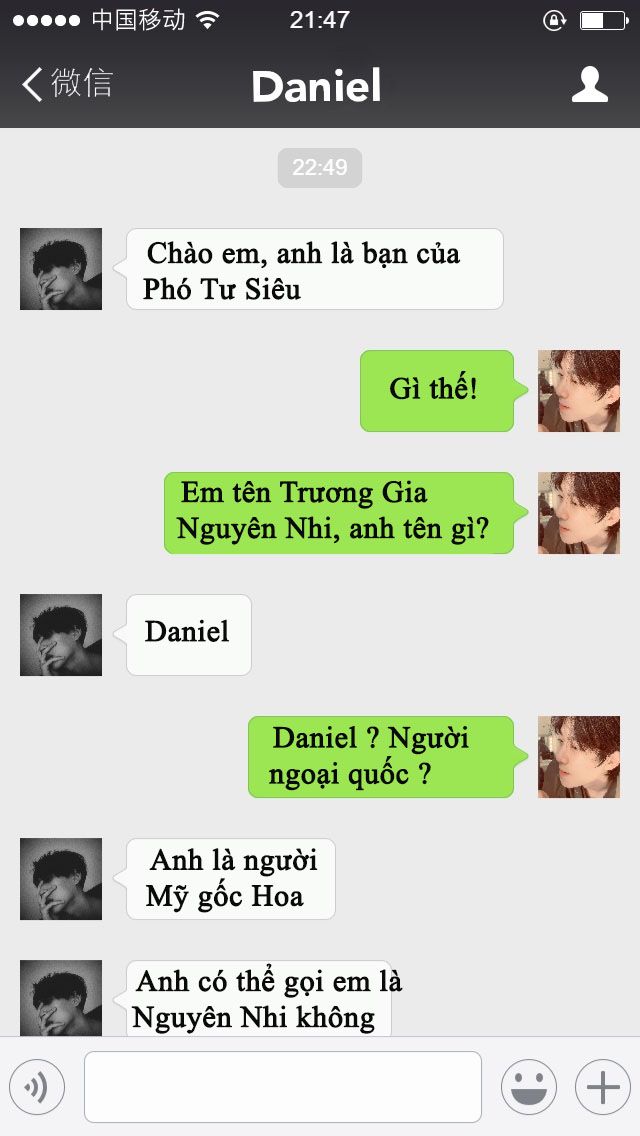Image resolution: width=640 pixels, height=1136 pixels.
Task: Go back to the 微信 chat list
Action: (x=67, y=84)
